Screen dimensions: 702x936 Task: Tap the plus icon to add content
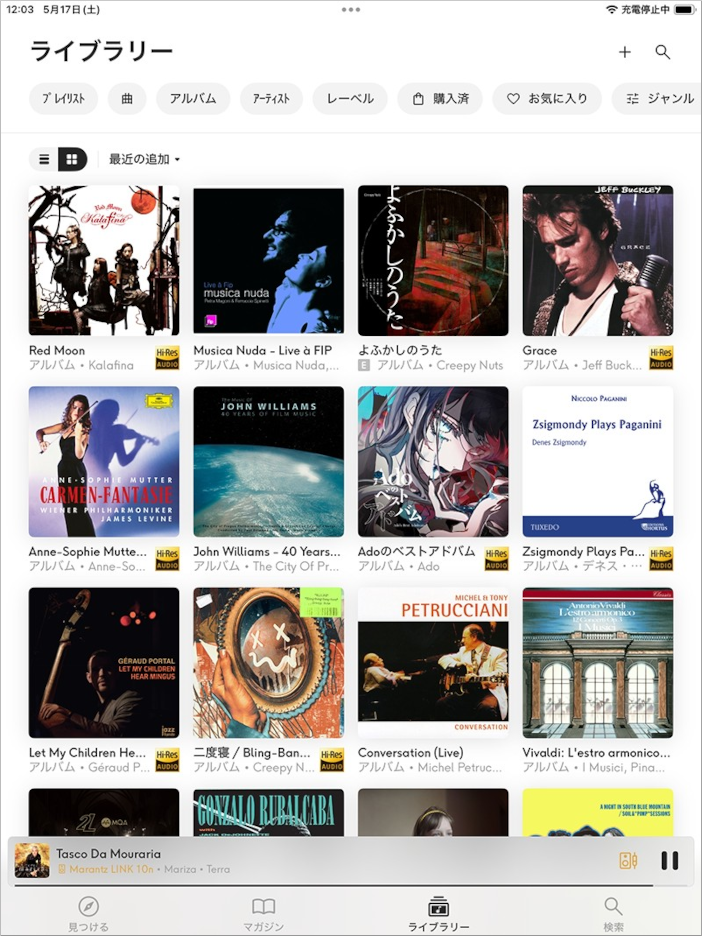pyautogui.click(x=625, y=52)
